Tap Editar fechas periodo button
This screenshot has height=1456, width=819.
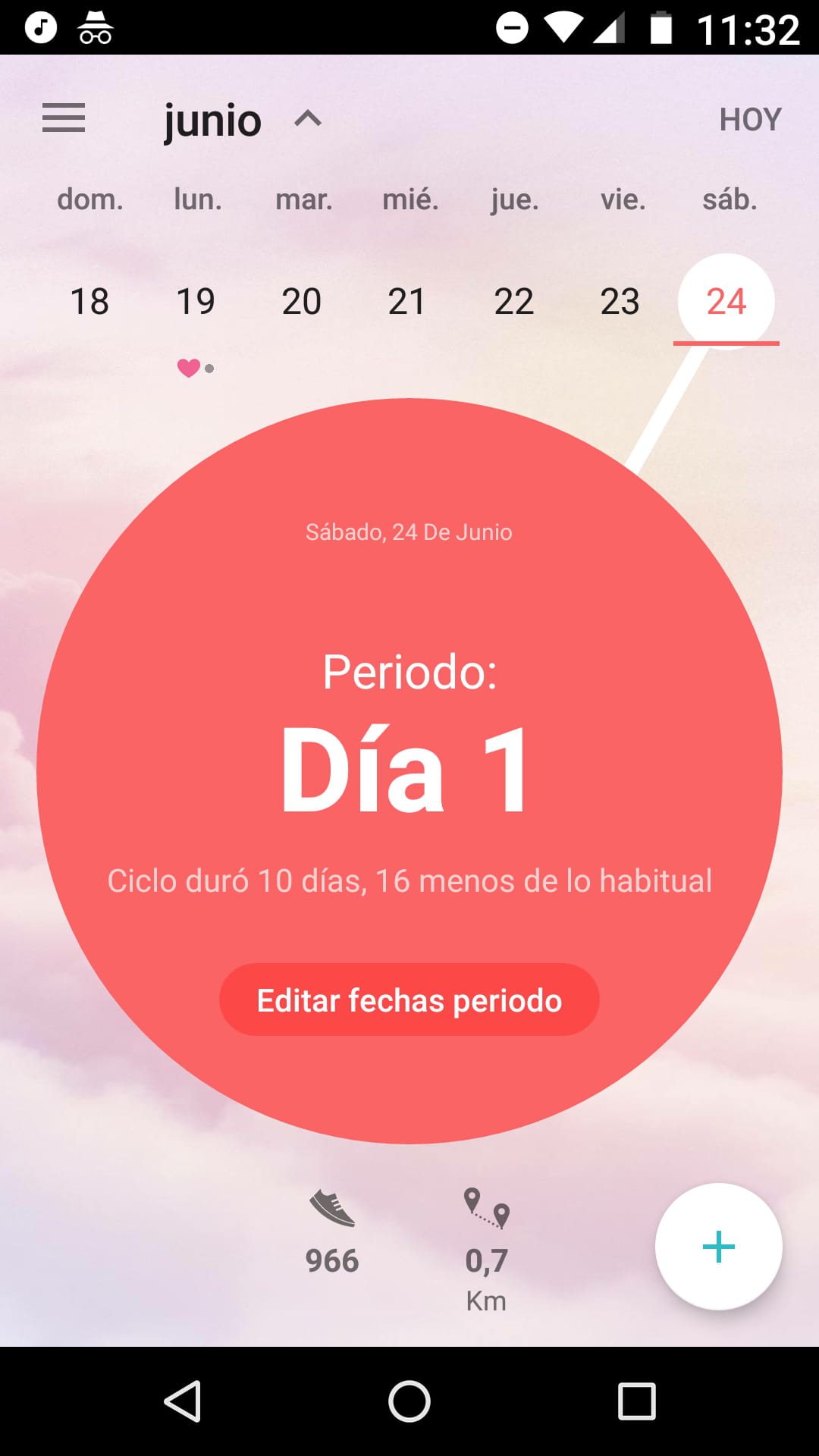pos(409,999)
